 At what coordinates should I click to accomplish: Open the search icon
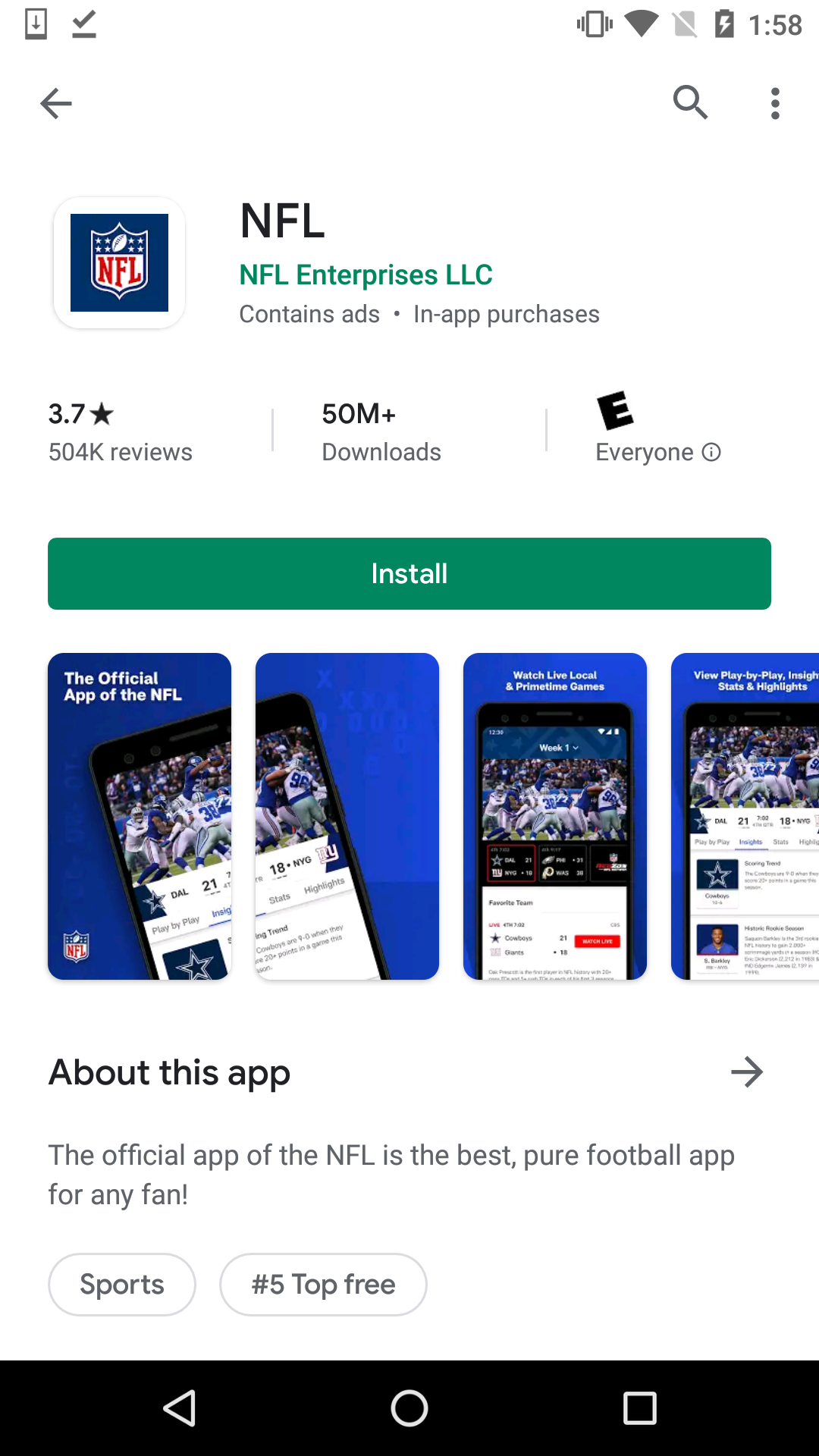coord(690,102)
